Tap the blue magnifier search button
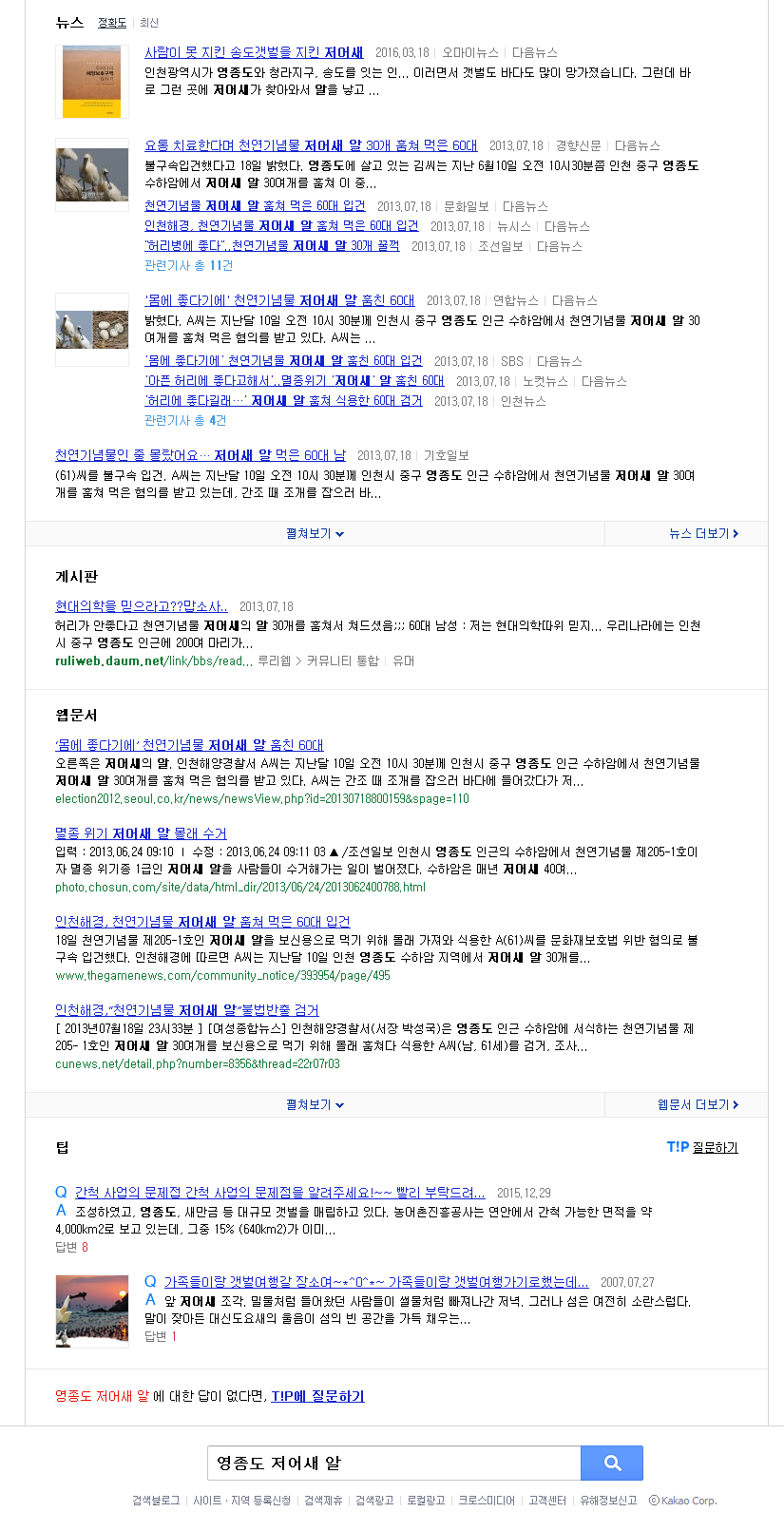The width and height of the screenshot is (784, 1531). pos(612,1463)
